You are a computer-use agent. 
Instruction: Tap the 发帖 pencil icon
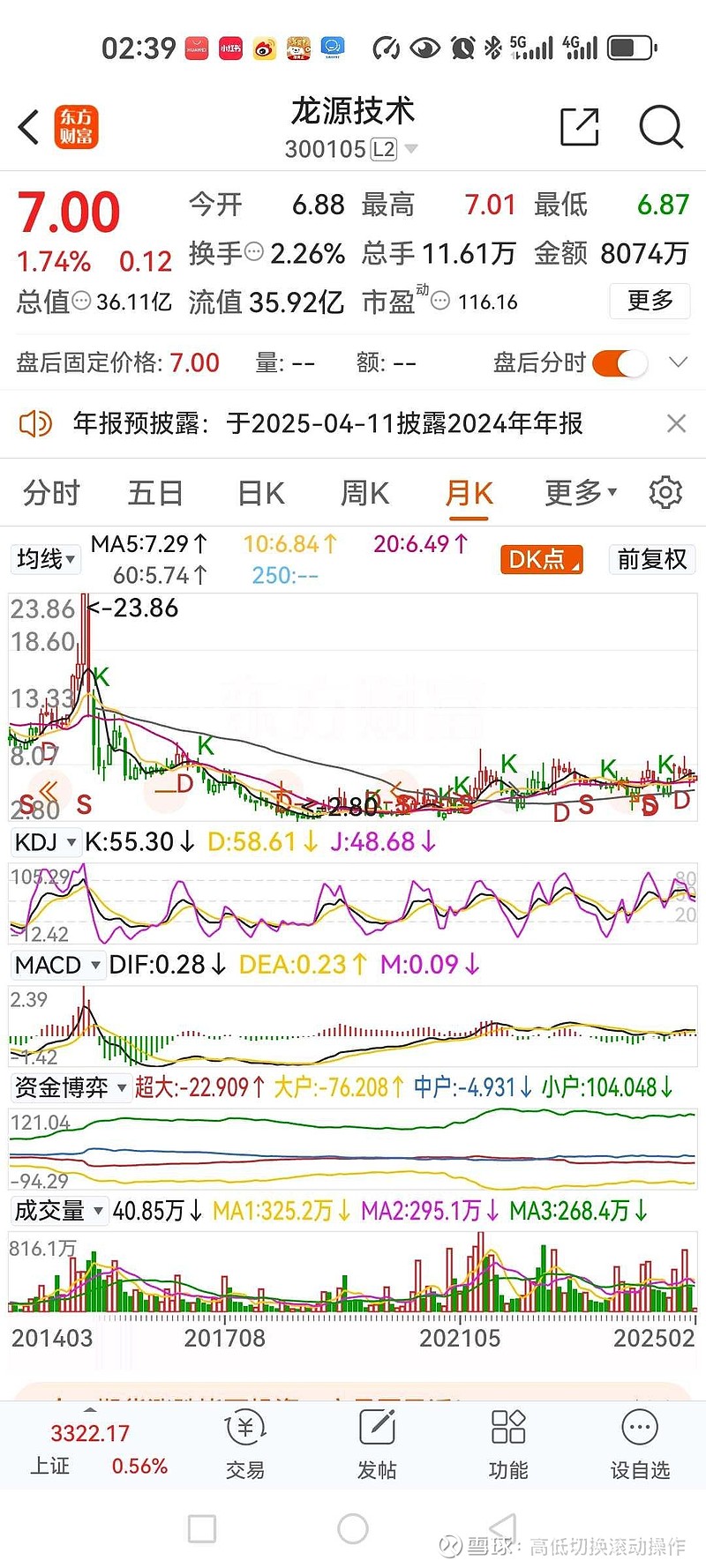point(377,1425)
